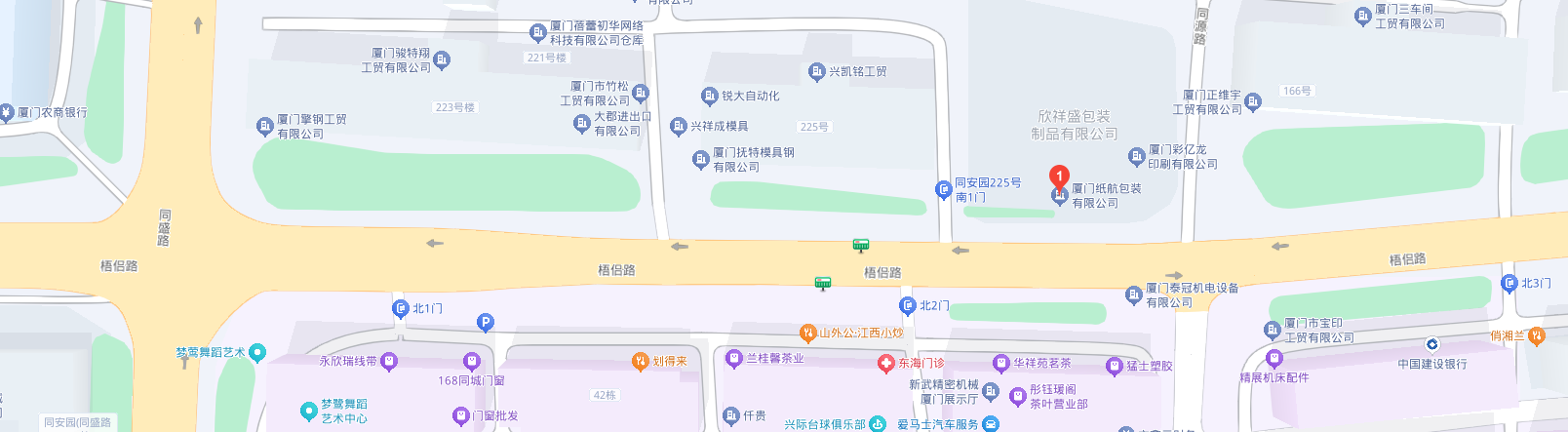Open the 兰桂馨茶业 shop marker
Image resolution: width=1568 pixels, height=432 pixels.
[x=734, y=359]
